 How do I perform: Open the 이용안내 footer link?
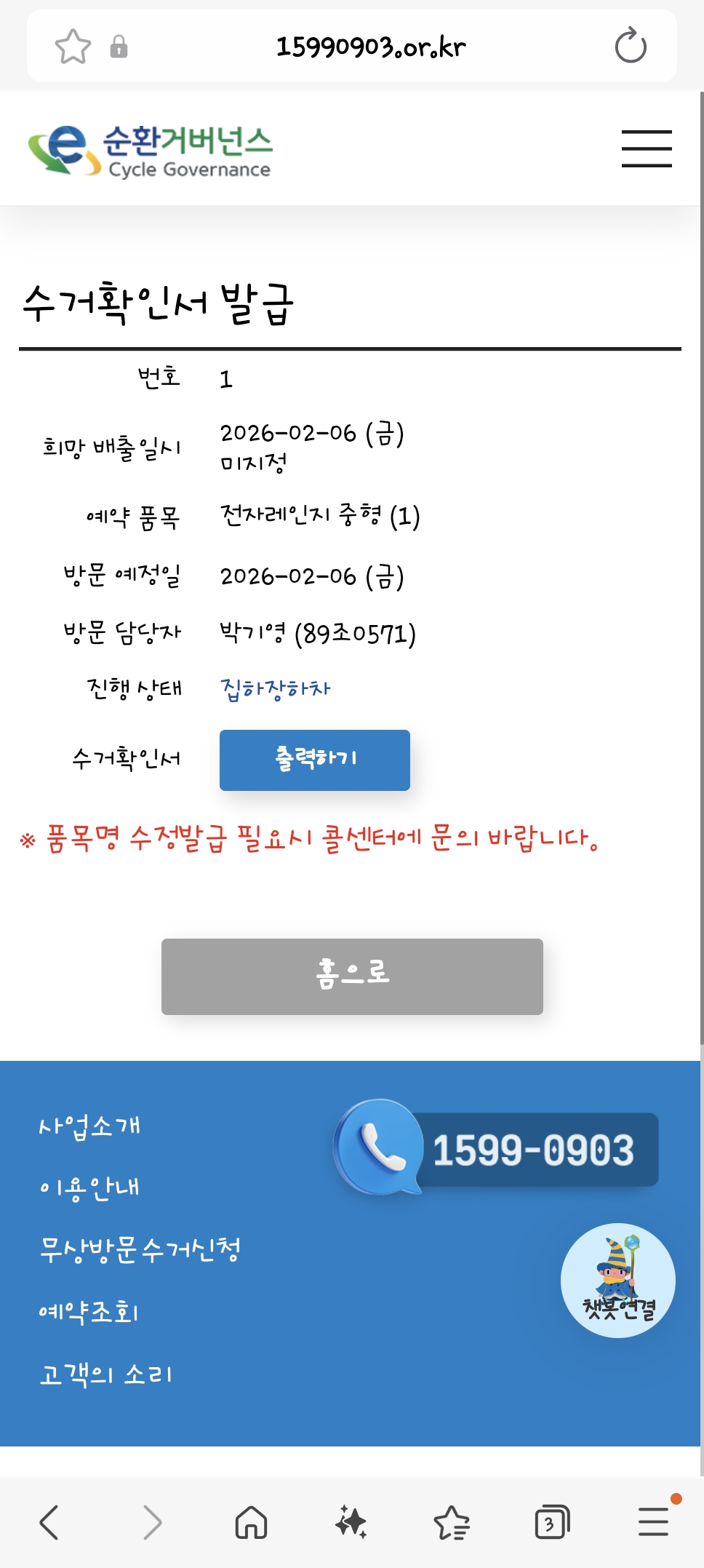coord(89,1188)
